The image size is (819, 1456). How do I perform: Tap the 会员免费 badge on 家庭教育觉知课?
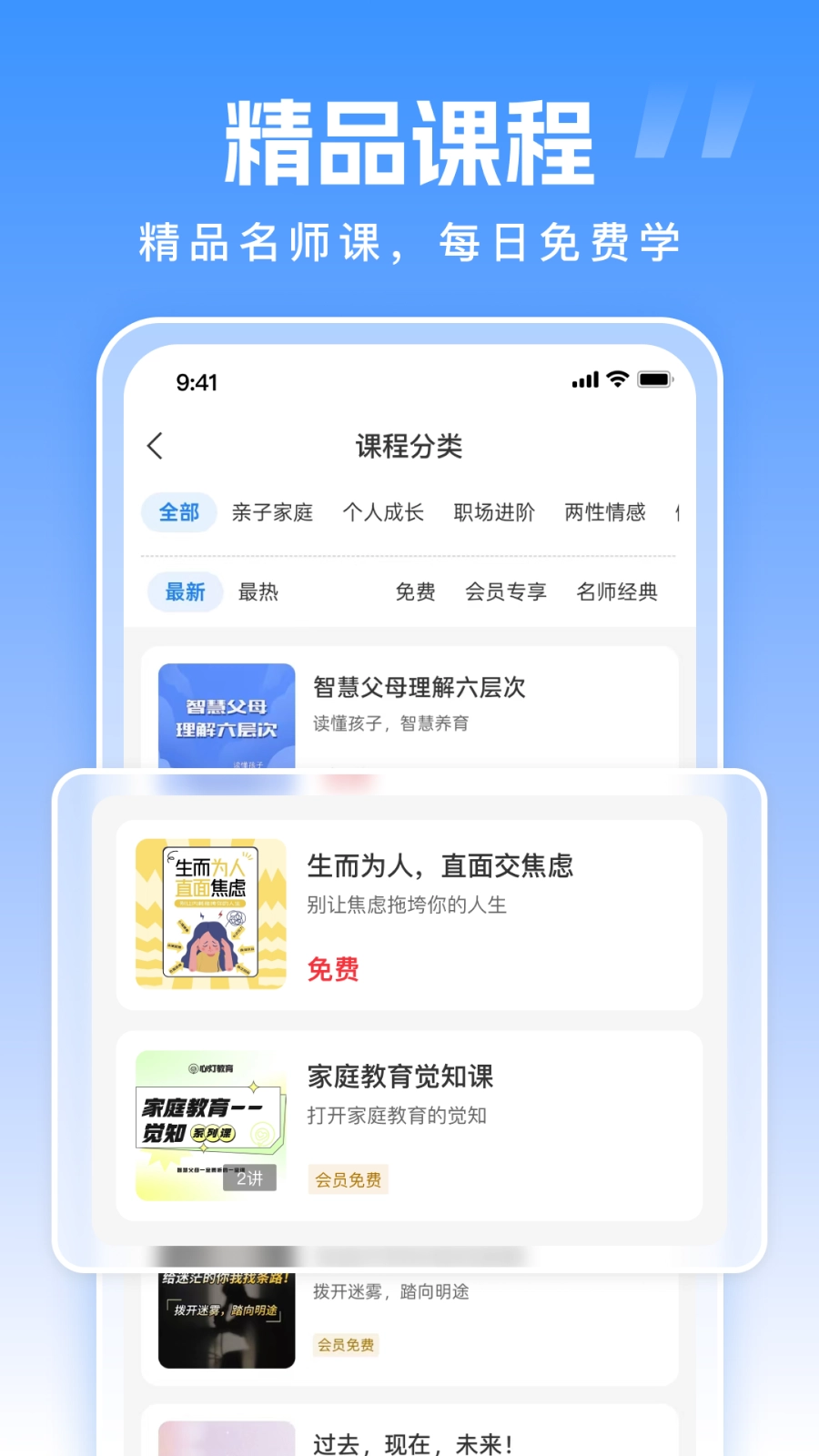pyautogui.click(x=349, y=1180)
